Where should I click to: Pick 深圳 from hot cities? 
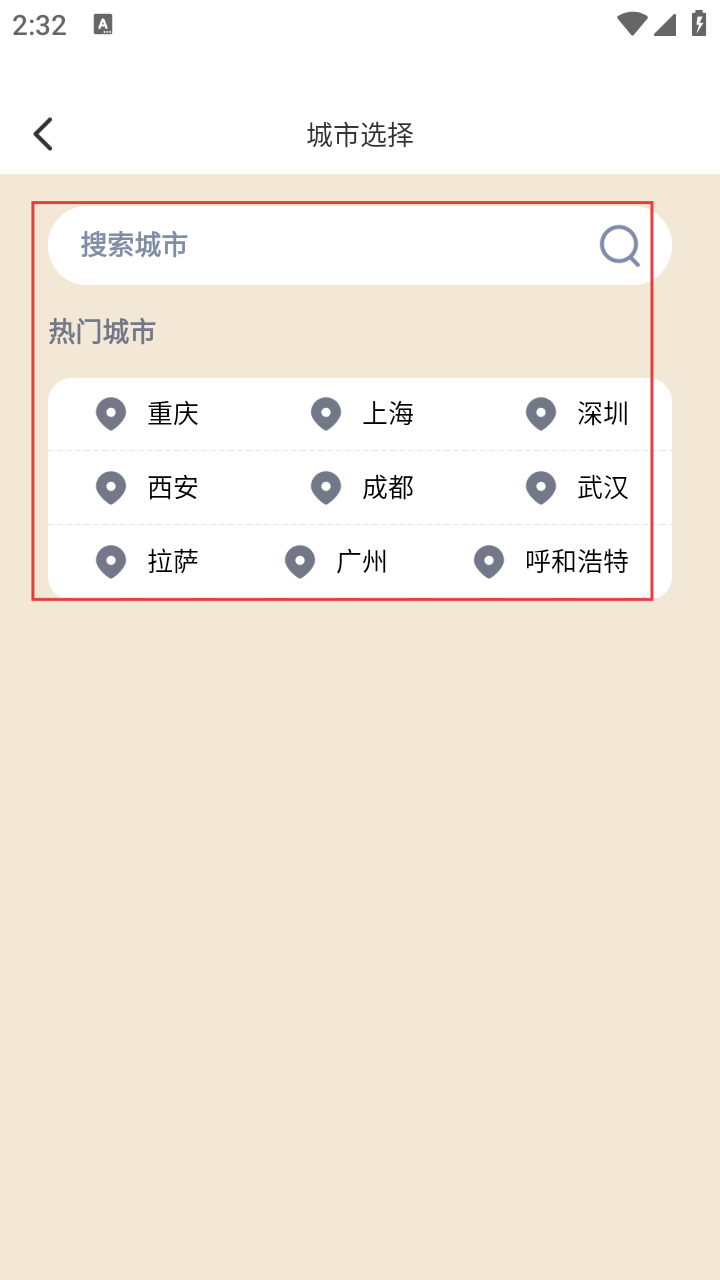(602, 414)
